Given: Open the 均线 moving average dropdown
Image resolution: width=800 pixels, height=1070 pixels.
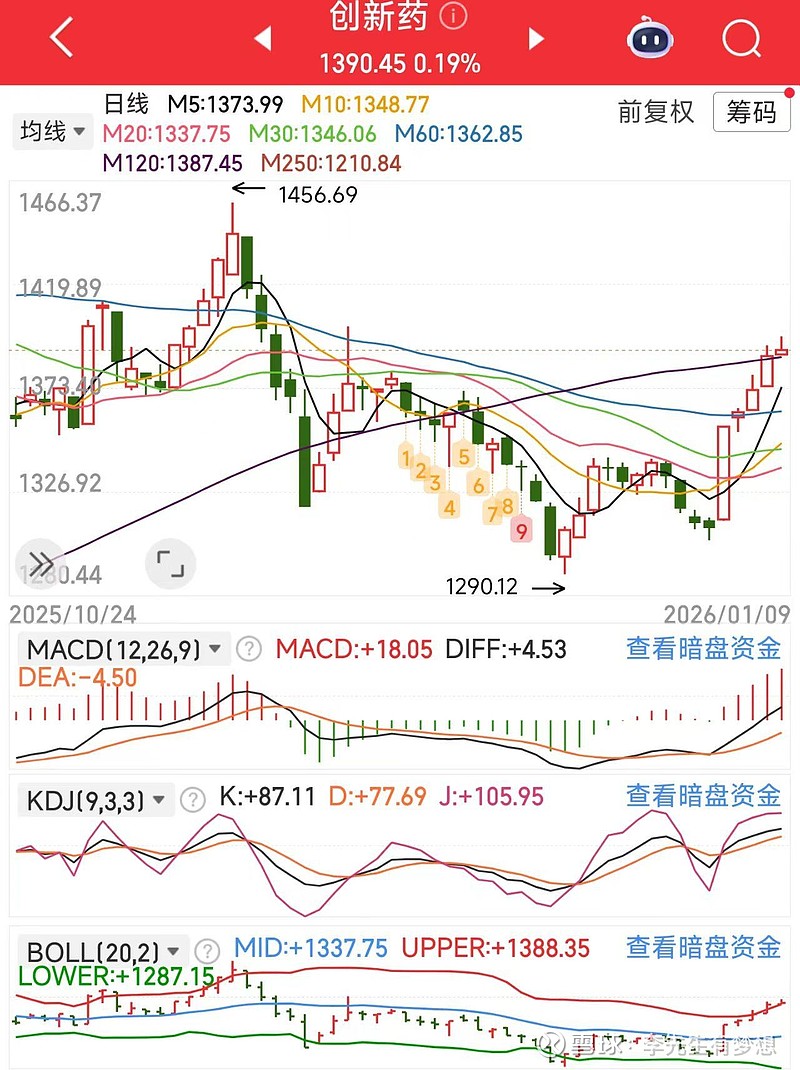Looking at the screenshot, I should (x=51, y=132).
